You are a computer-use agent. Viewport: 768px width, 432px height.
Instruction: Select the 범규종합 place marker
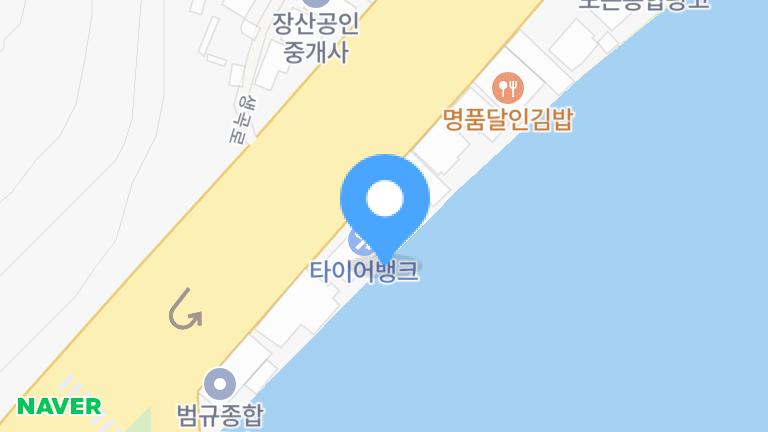(220, 384)
